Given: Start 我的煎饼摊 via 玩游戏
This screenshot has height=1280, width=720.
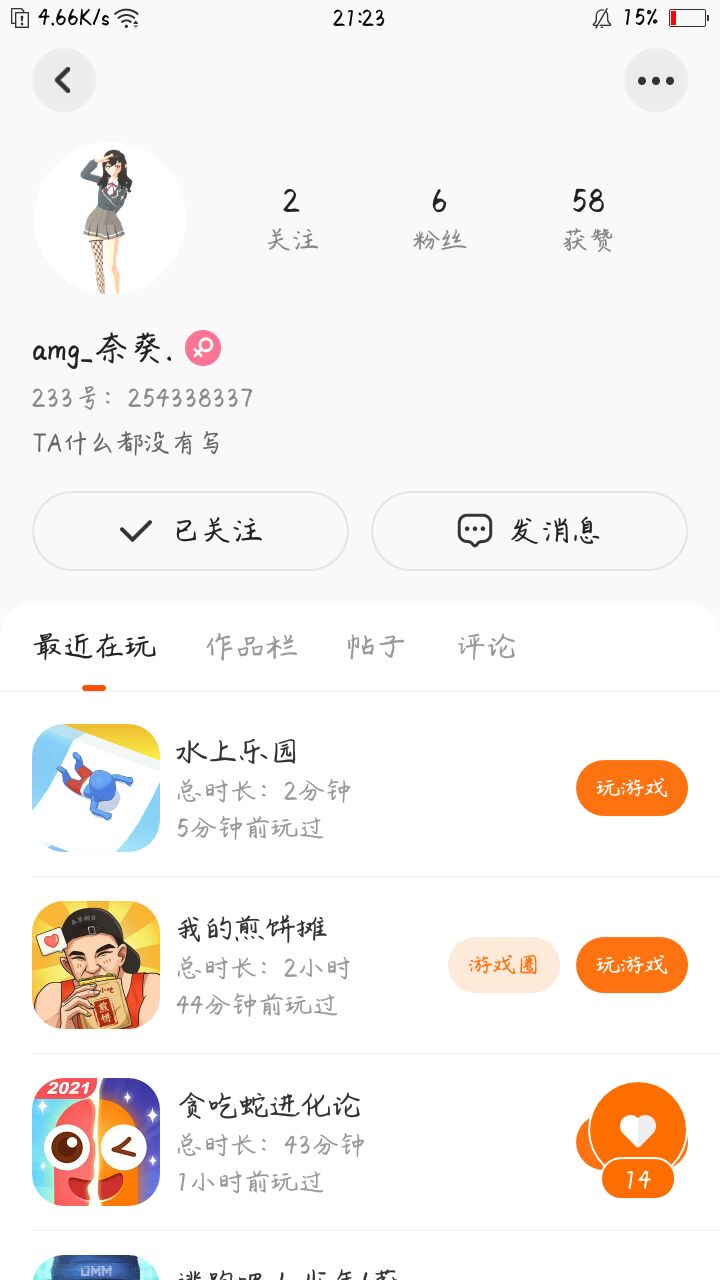Looking at the screenshot, I should 631,965.
